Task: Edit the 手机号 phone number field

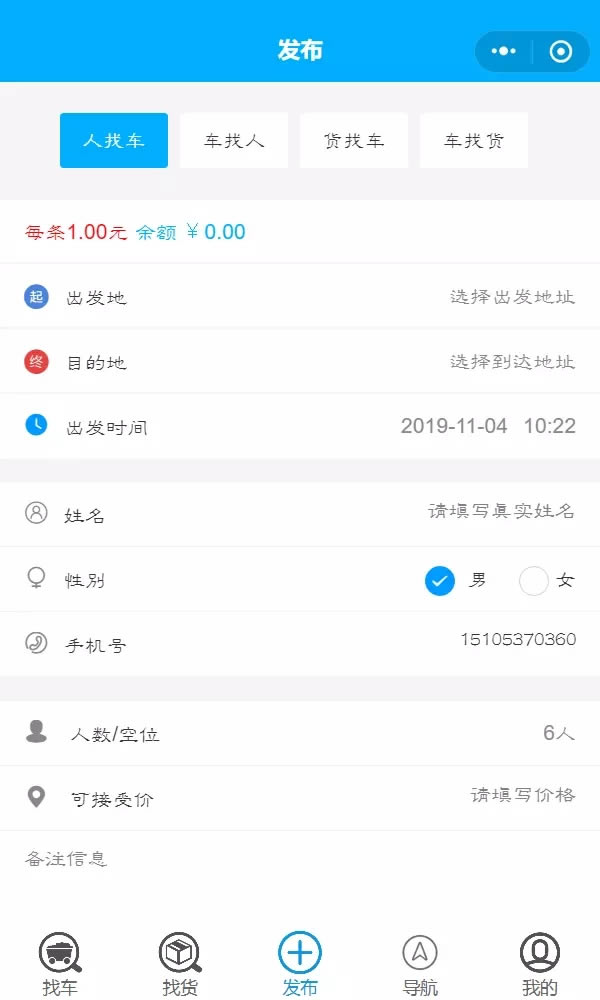Action: tap(300, 643)
